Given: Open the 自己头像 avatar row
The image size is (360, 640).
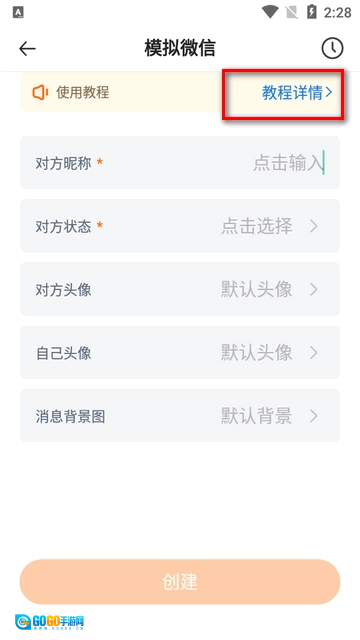Looking at the screenshot, I should (x=180, y=352).
